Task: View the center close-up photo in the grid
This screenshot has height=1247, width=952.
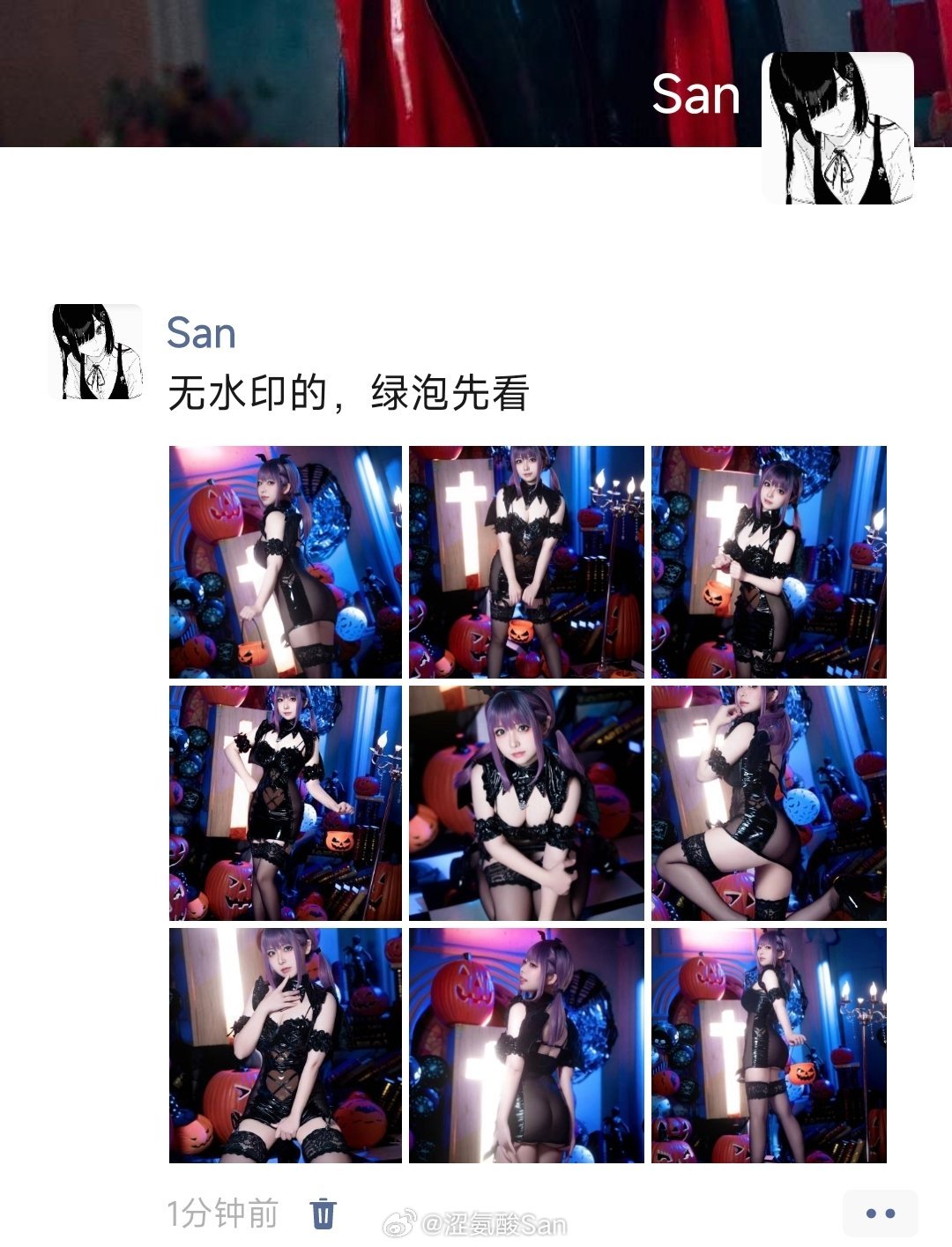Action: (526, 803)
